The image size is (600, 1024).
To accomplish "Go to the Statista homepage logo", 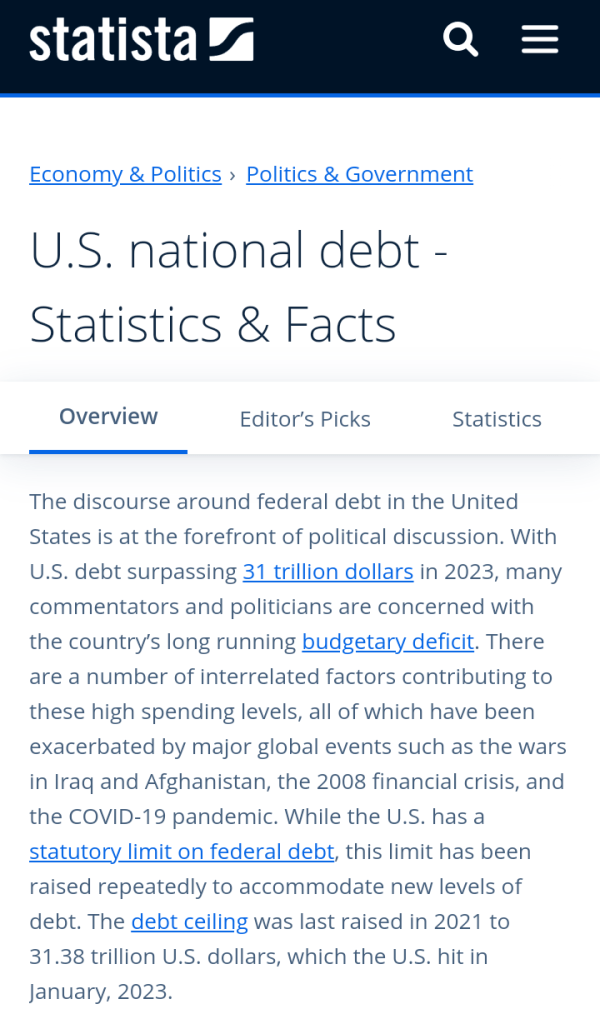I will 141,40.
